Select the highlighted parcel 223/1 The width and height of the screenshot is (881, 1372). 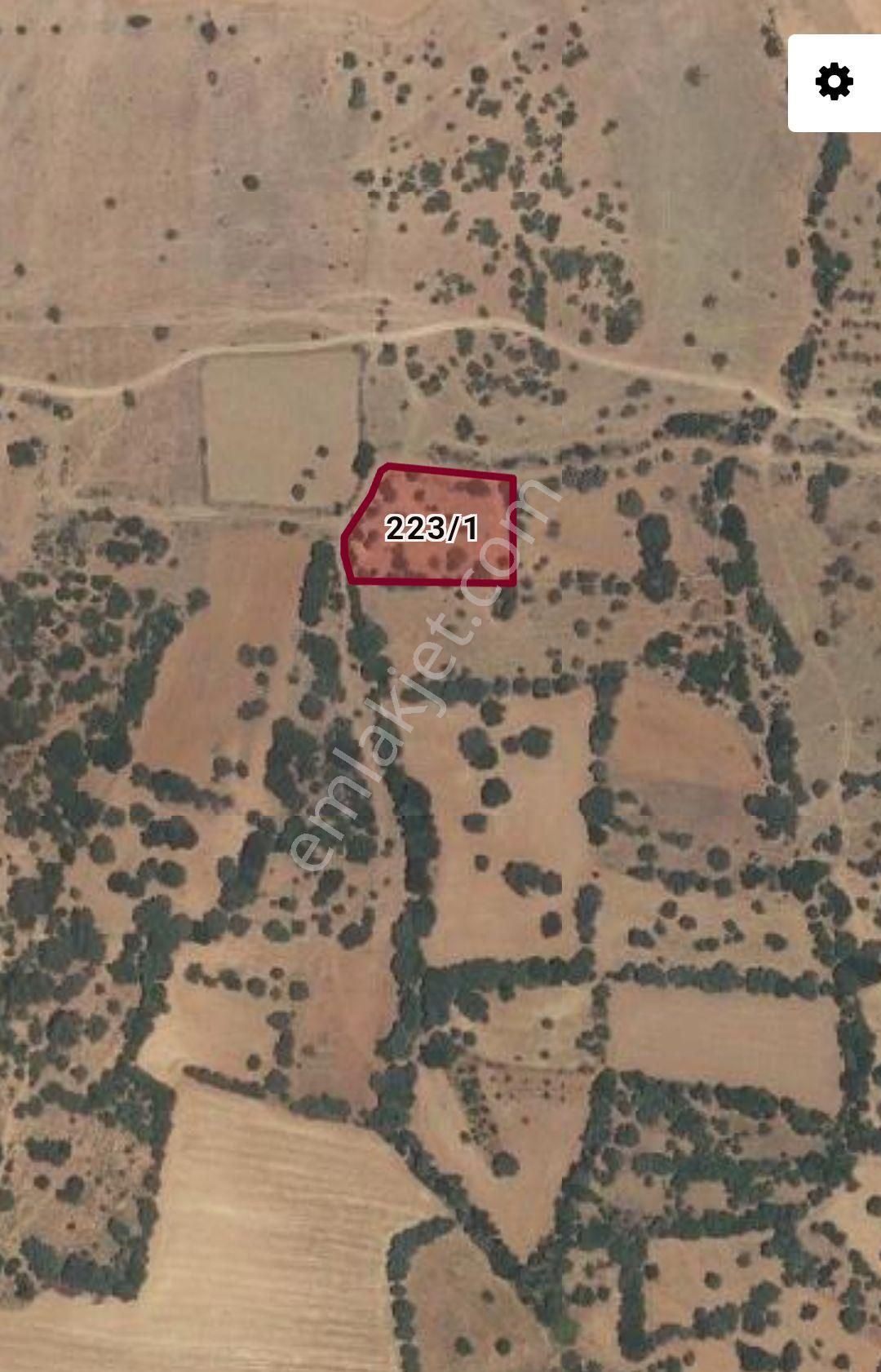tap(431, 529)
